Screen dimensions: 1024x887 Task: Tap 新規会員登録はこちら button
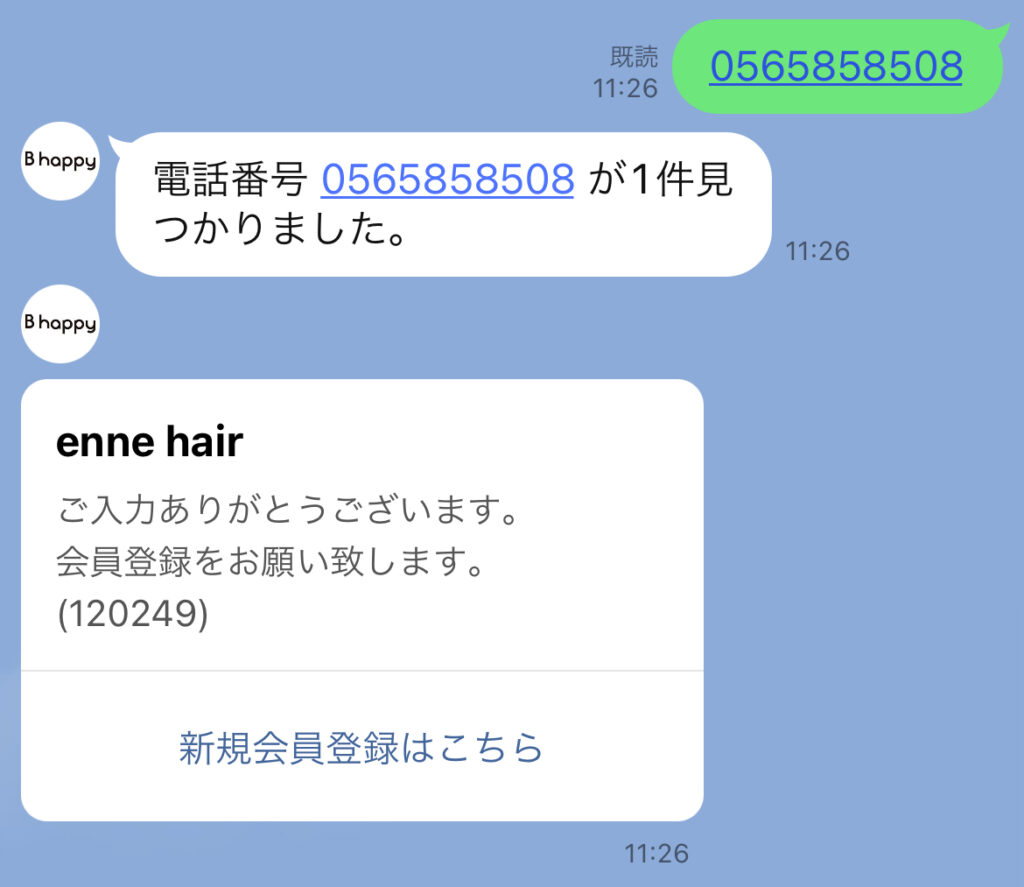point(361,747)
